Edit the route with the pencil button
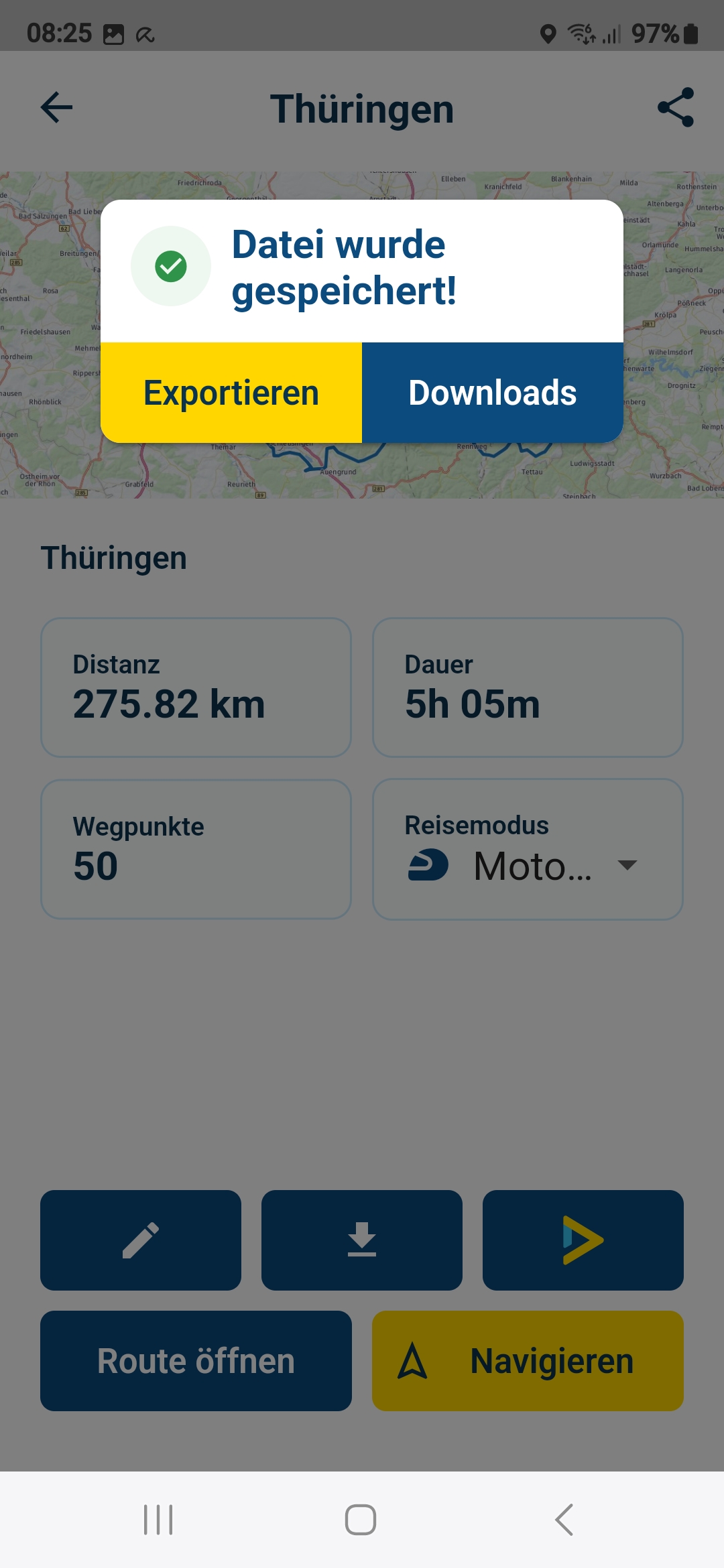The image size is (724, 1568). [x=141, y=1240]
